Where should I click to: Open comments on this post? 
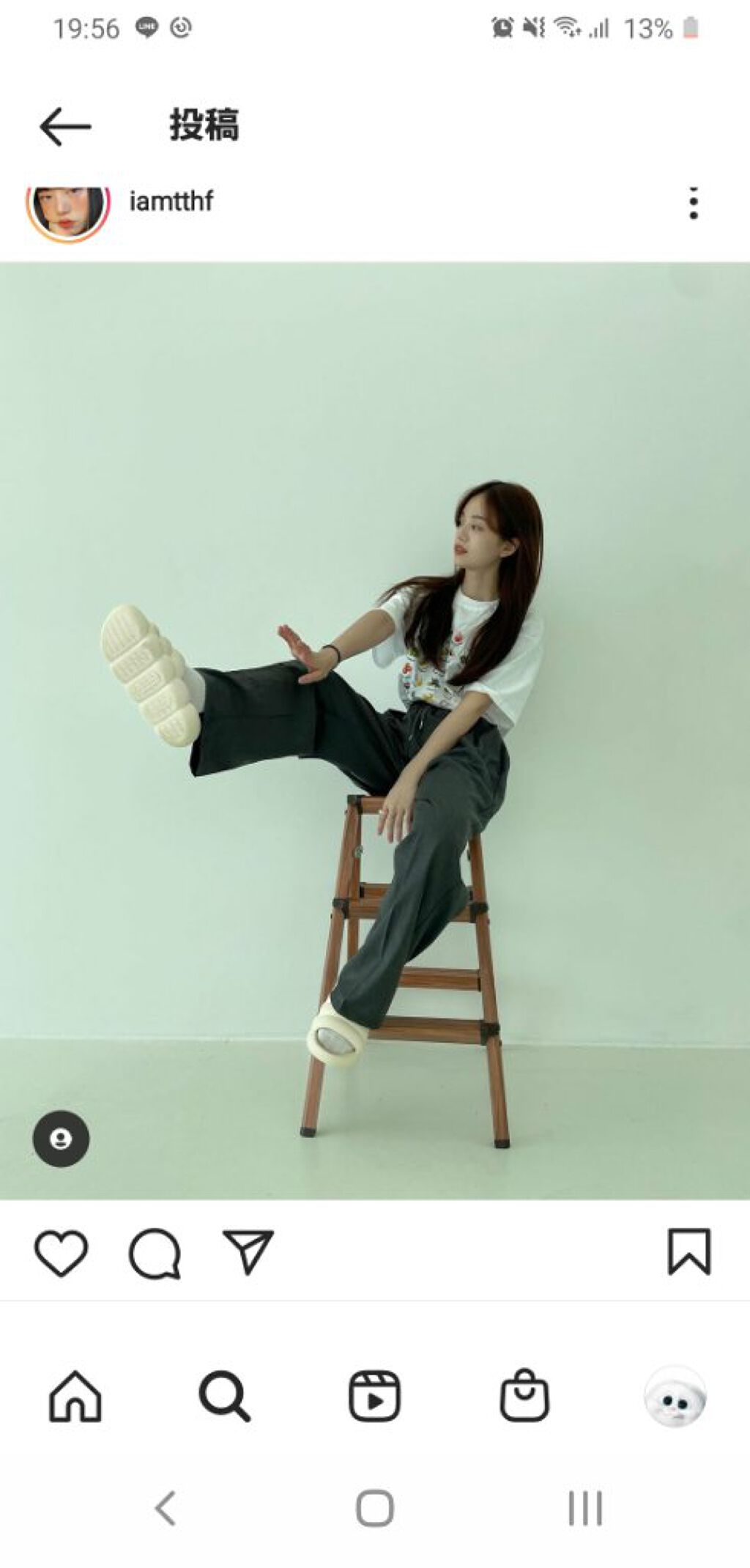point(155,1253)
